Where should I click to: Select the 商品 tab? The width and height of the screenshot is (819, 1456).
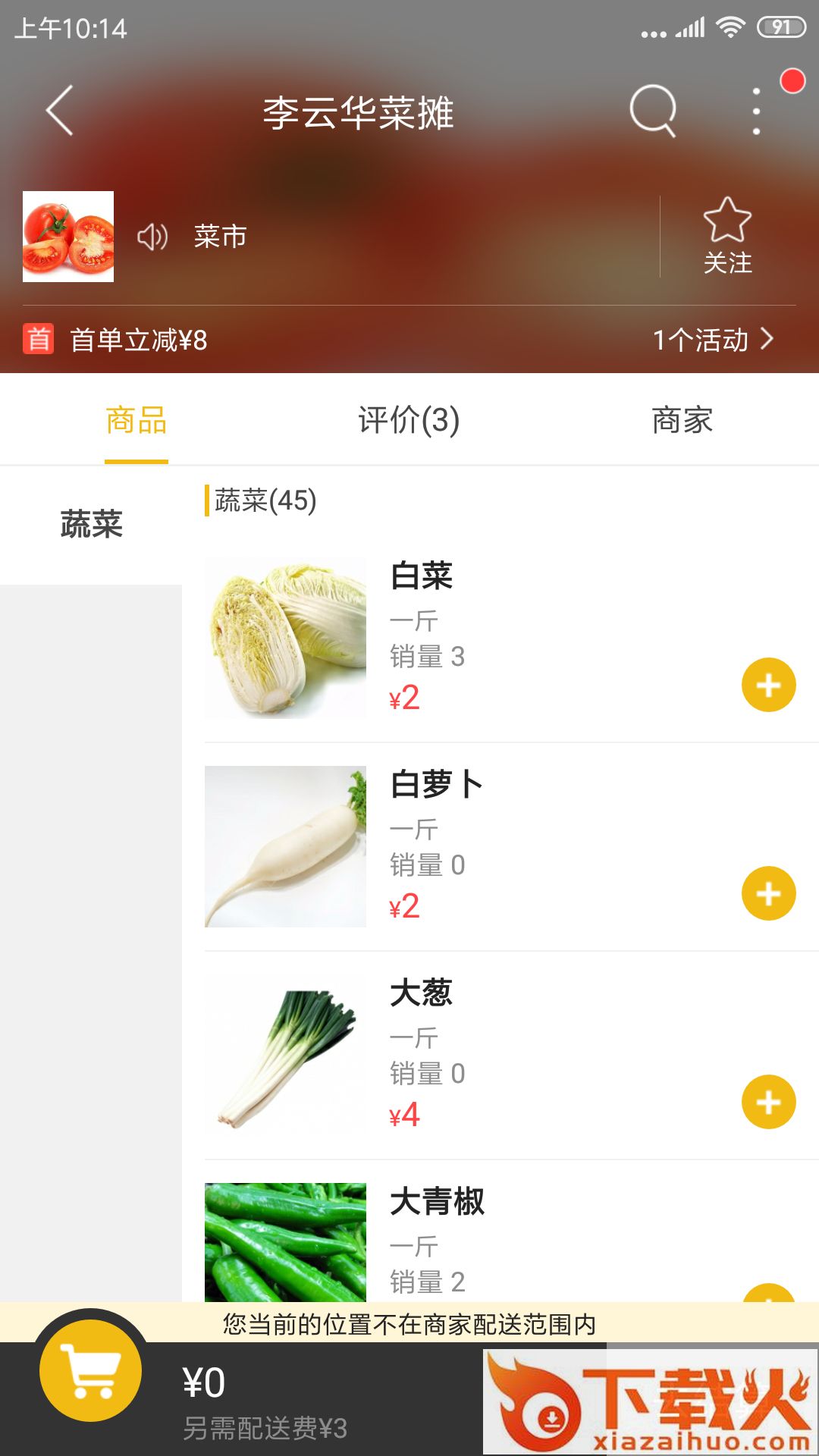[136, 420]
